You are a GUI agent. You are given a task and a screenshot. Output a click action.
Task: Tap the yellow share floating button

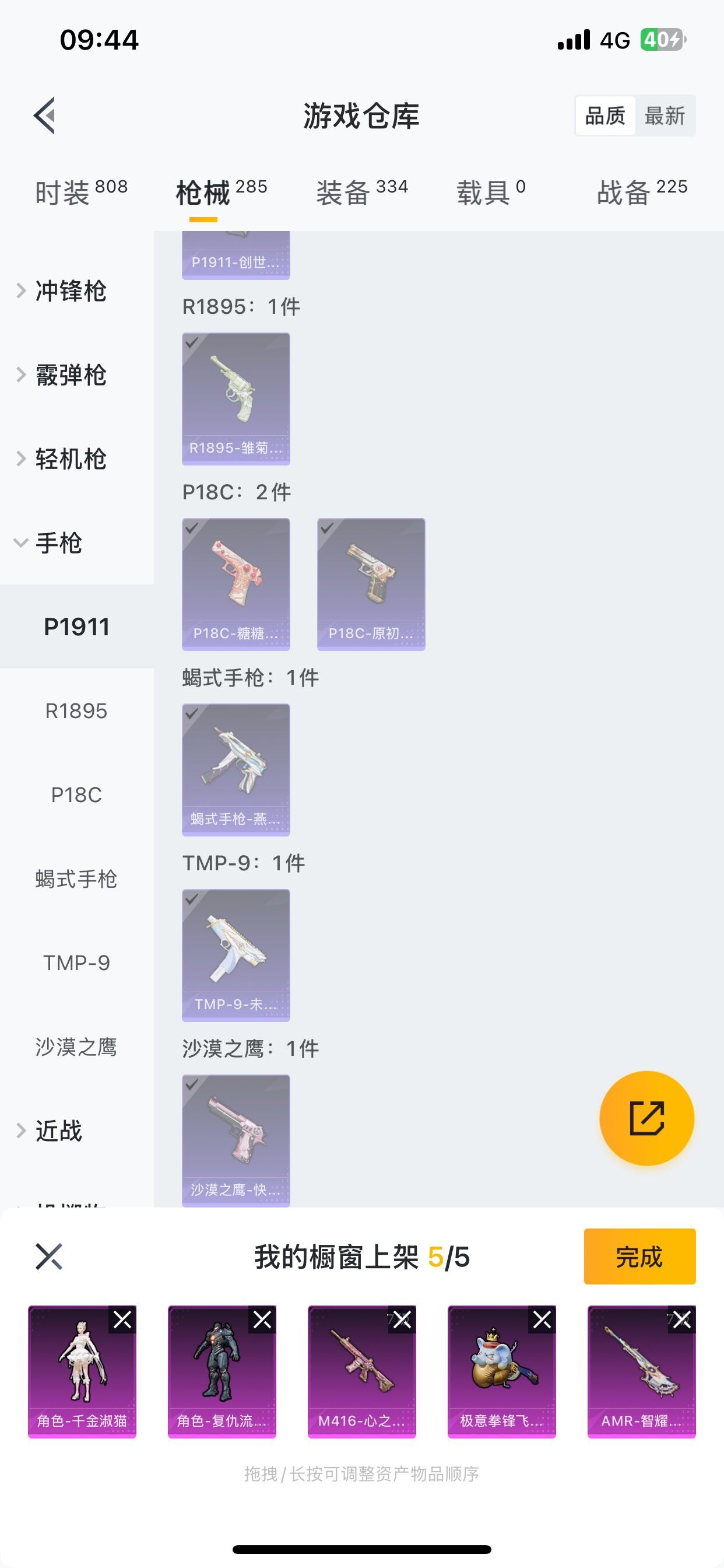(646, 1118)
